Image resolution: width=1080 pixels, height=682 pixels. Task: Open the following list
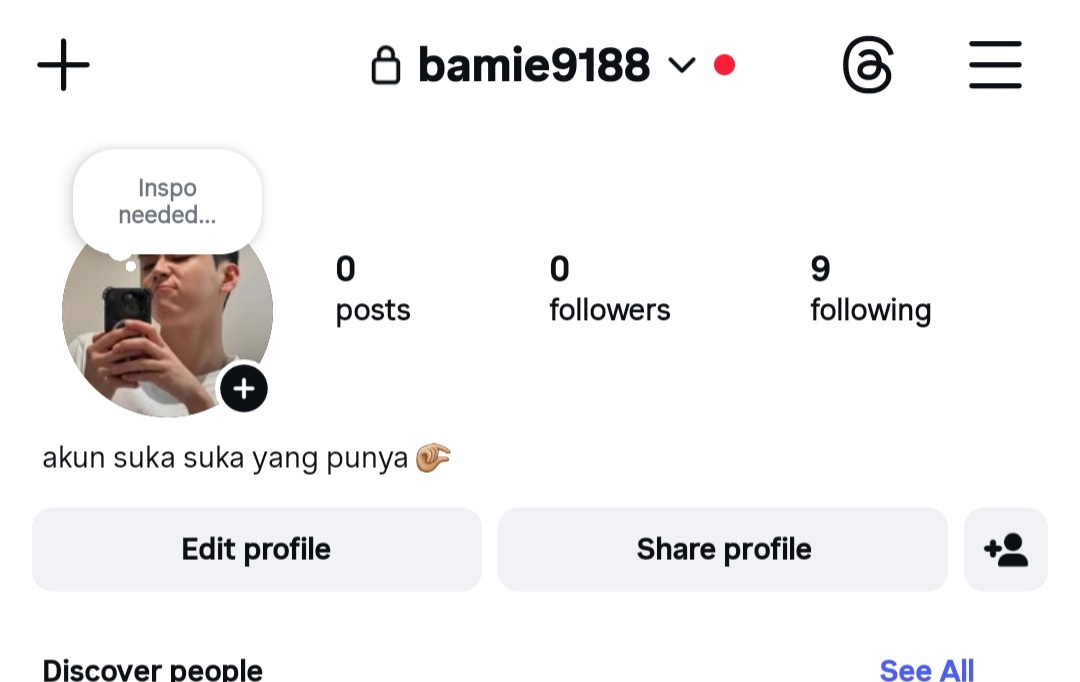coord(870,289)
